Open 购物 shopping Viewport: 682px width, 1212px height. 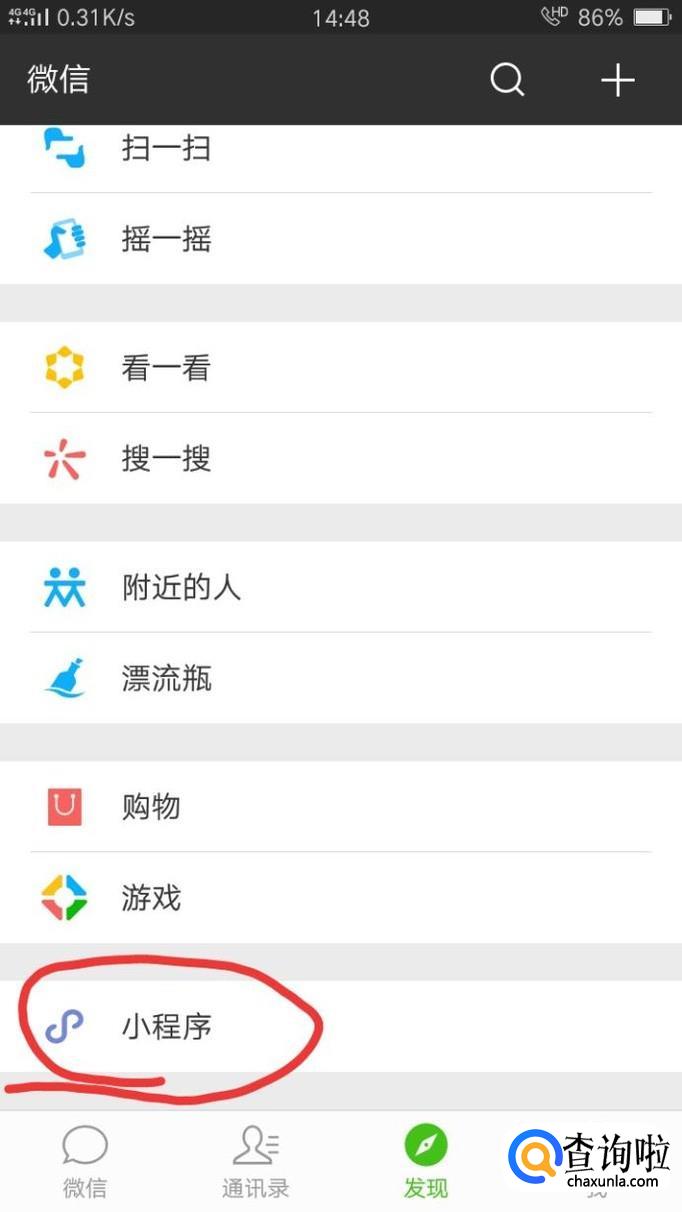(150, 807)
